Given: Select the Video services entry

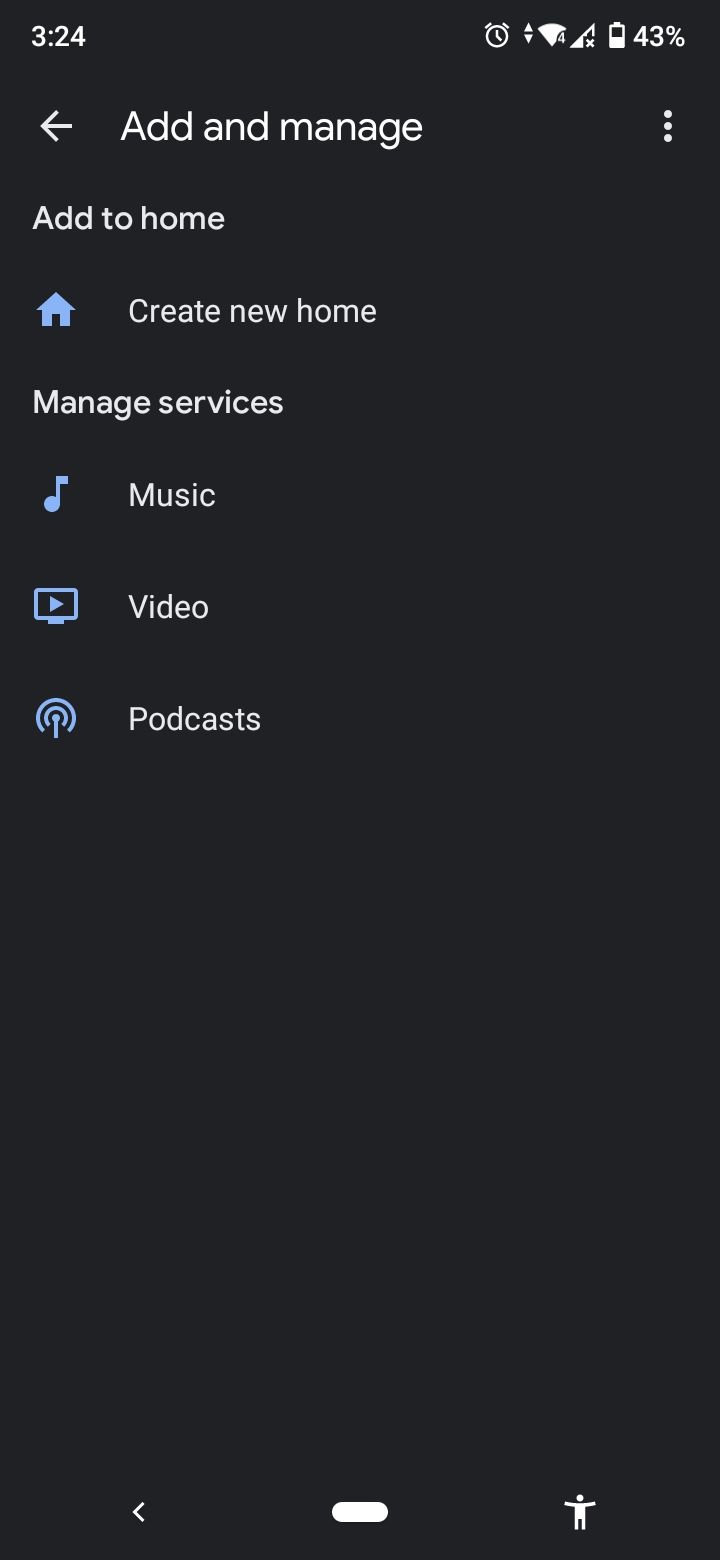Looking at the screenshot, I should click(167, 605).
